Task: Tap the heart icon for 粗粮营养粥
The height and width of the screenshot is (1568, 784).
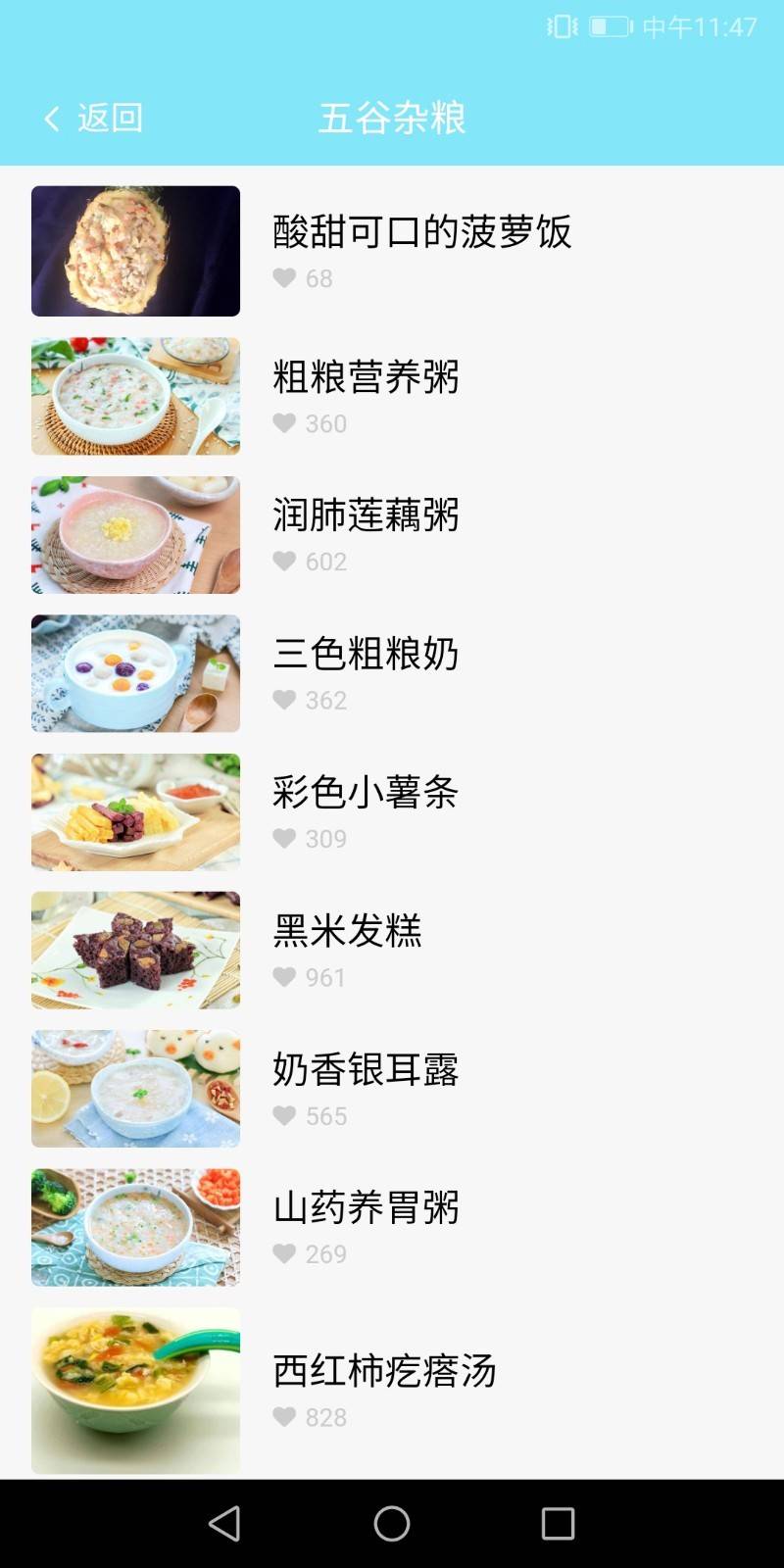Action: [x=285, y=423]
